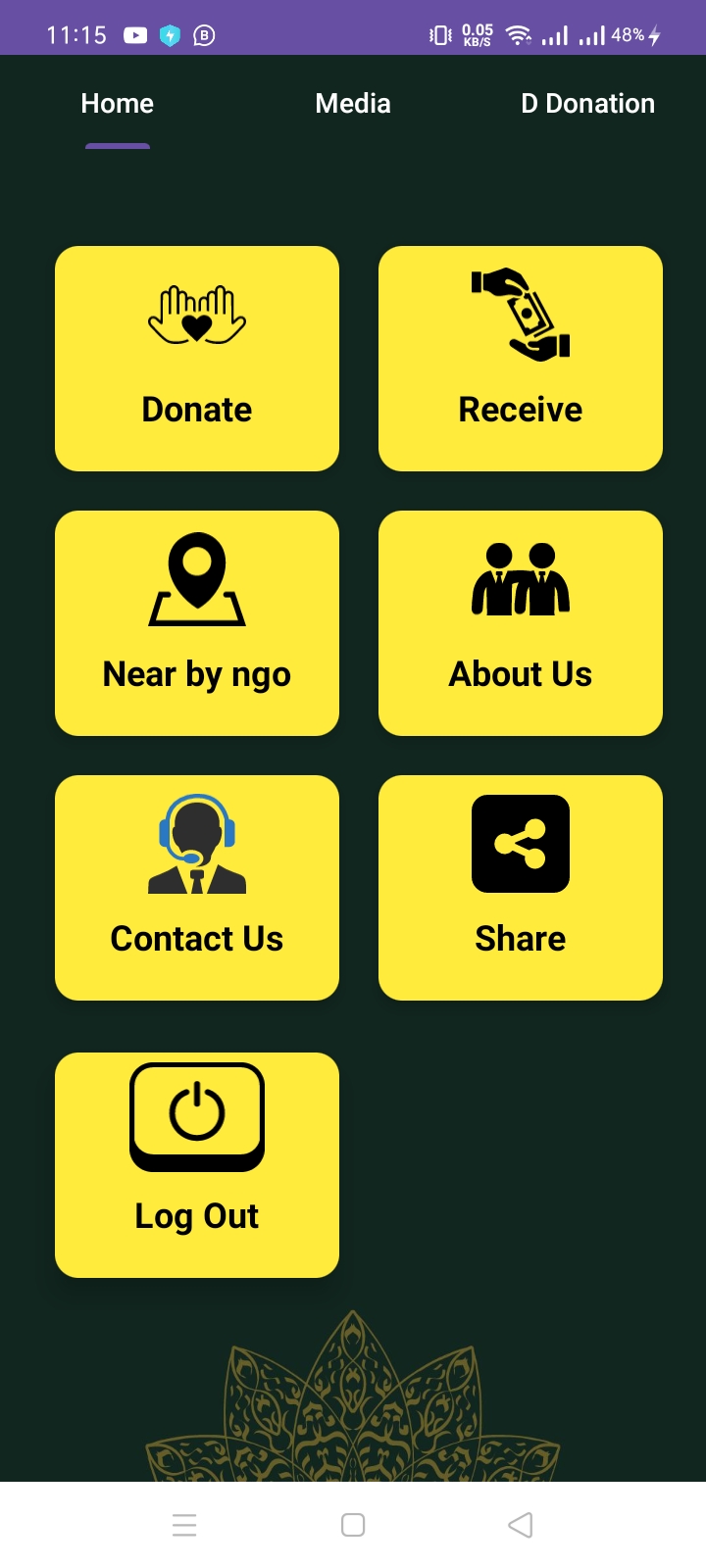
Task: Open the D Donation tab
Action: point(586,103)
